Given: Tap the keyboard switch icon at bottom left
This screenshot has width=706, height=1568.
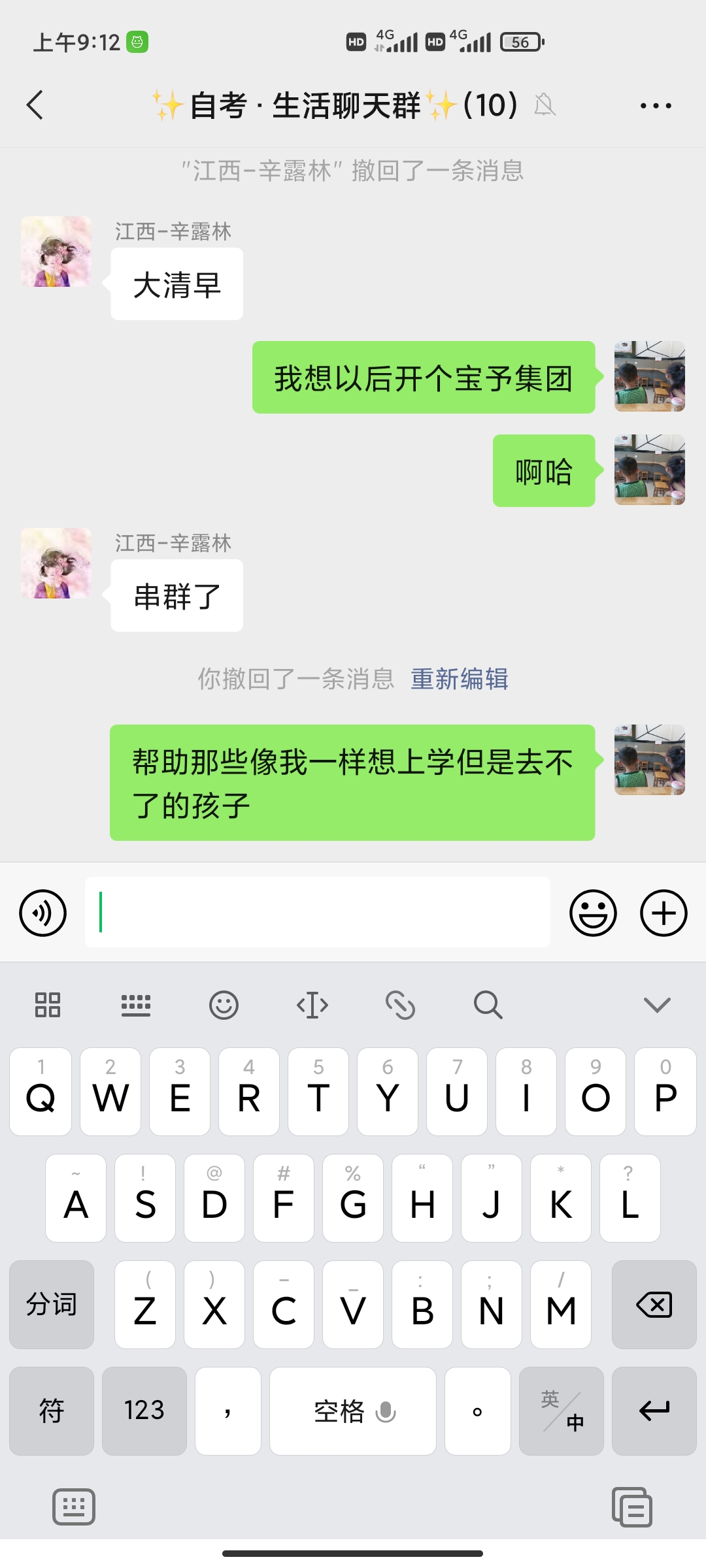Looking at the screenshot, I should point(74,1507).
